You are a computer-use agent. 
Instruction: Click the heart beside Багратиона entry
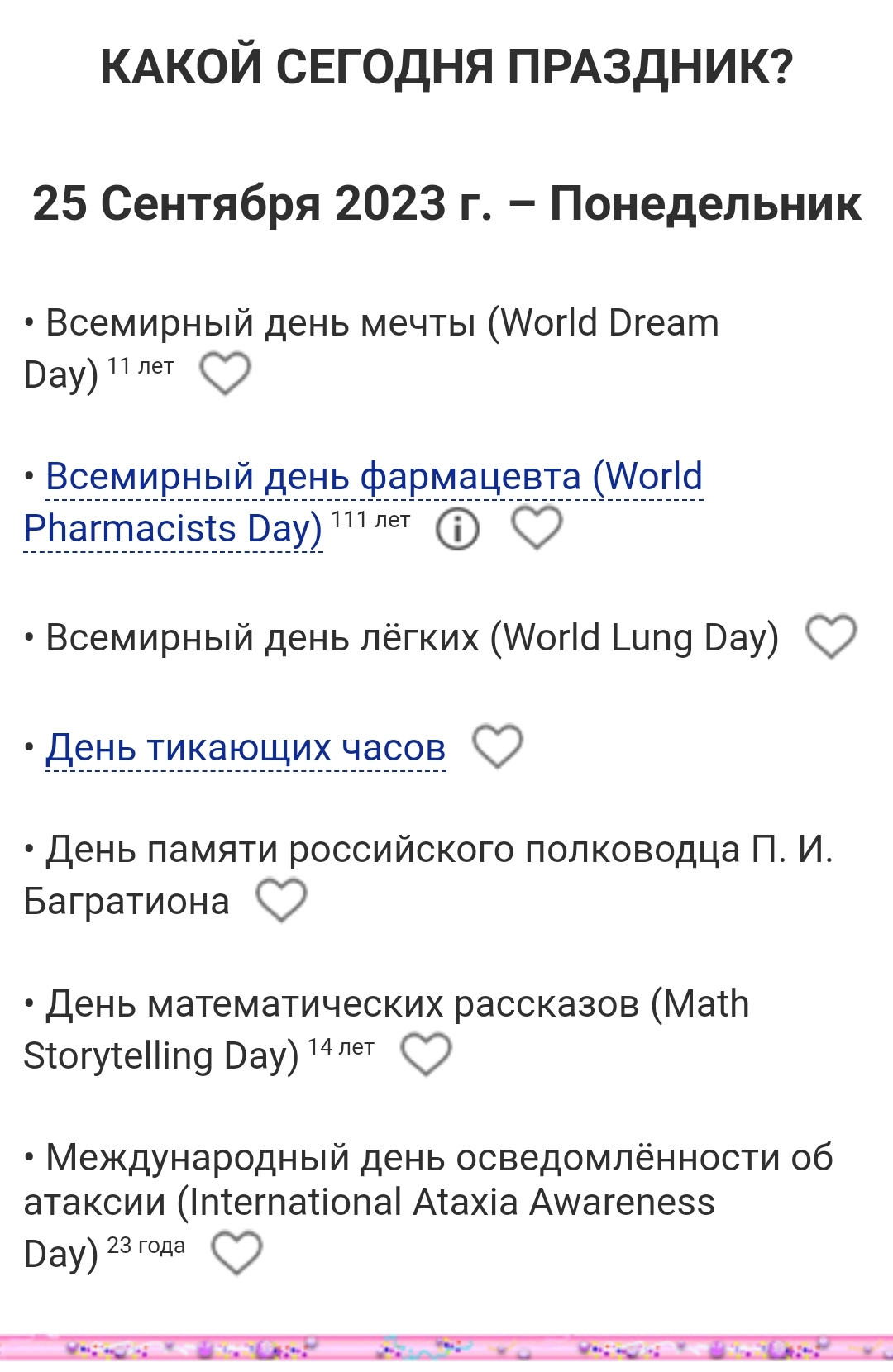(x=281, y=901)
